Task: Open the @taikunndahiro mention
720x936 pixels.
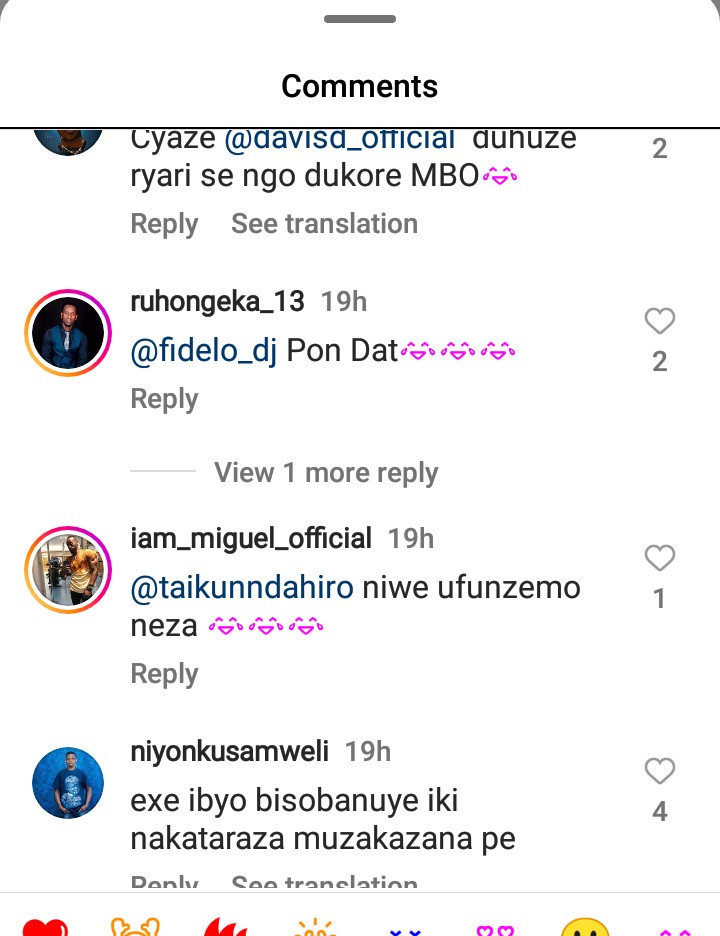Action: click(x=242, y=588)
